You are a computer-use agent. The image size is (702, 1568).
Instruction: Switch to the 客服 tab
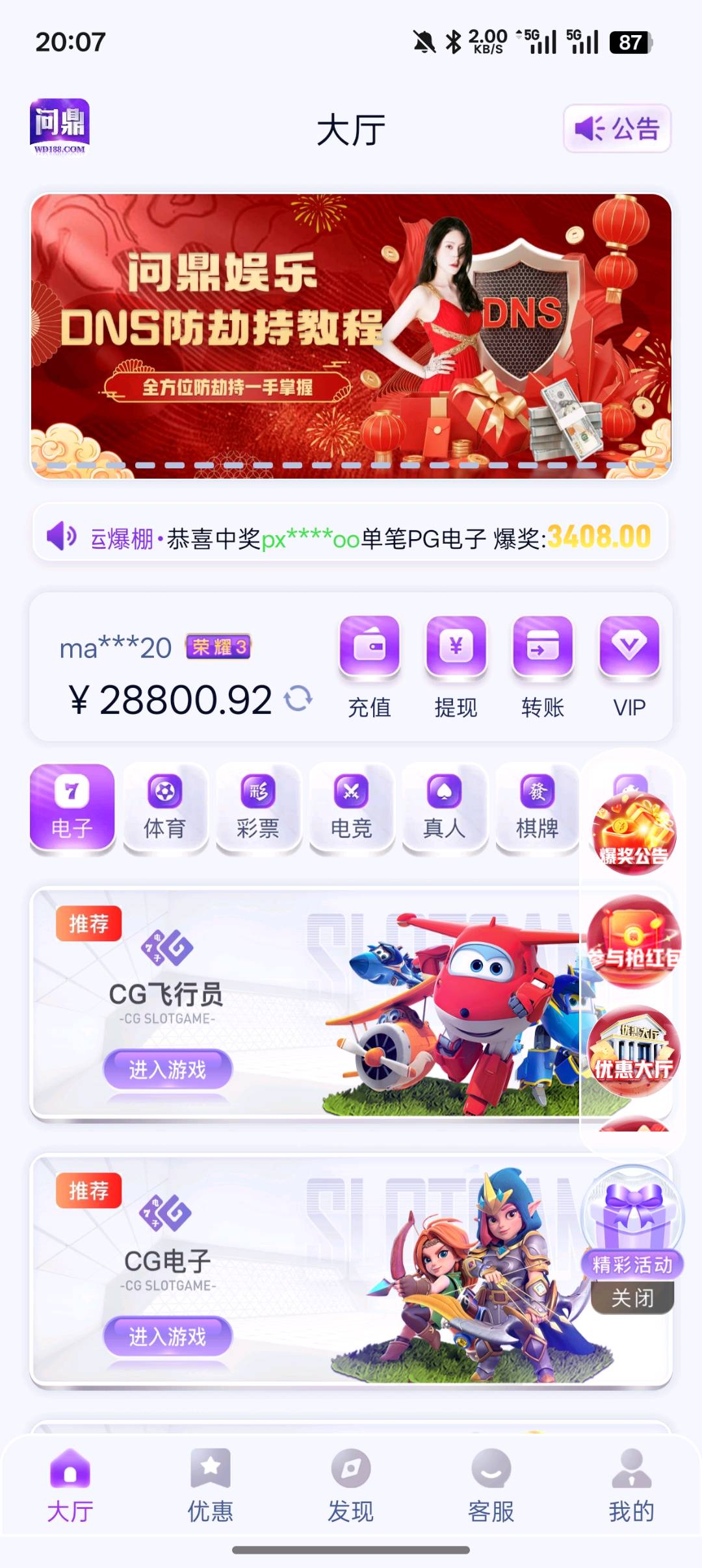(491, 1486)
